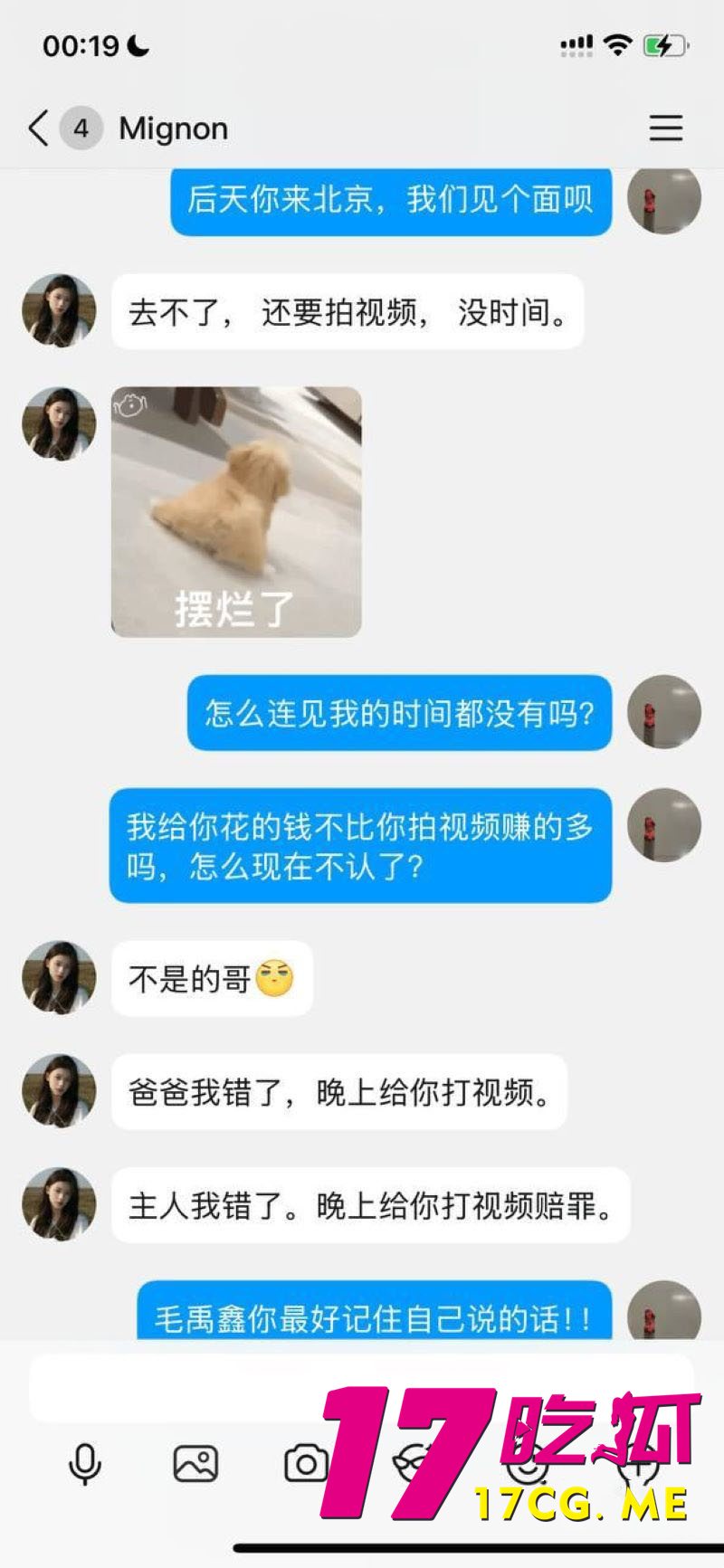The image size is (724, 1568).
Task: Open chat settings via top-right triple-line menu
Action: (x=666, y=128)
